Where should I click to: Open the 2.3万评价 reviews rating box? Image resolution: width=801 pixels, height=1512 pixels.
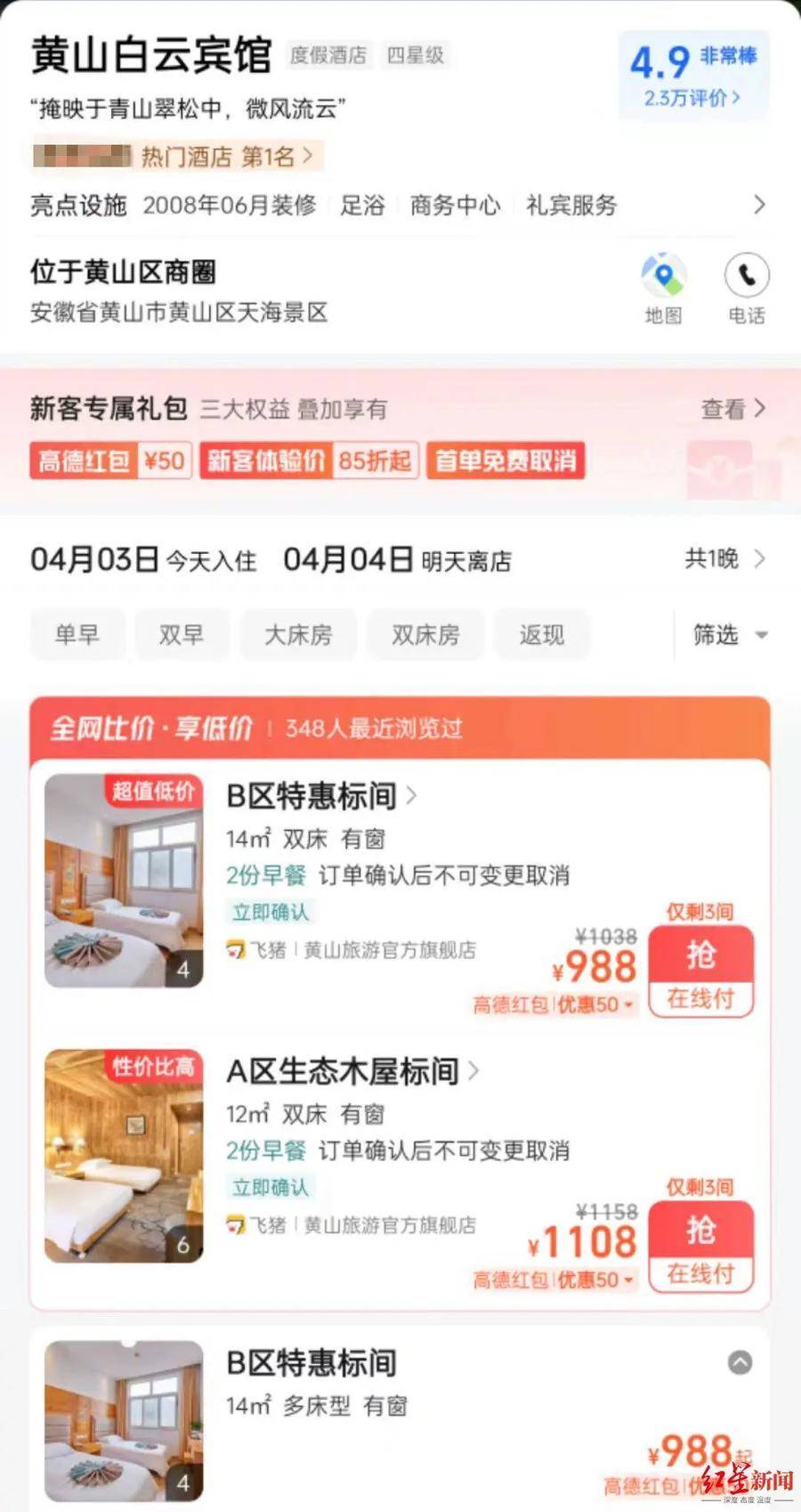pyautogui.click(x=692, y=77)
